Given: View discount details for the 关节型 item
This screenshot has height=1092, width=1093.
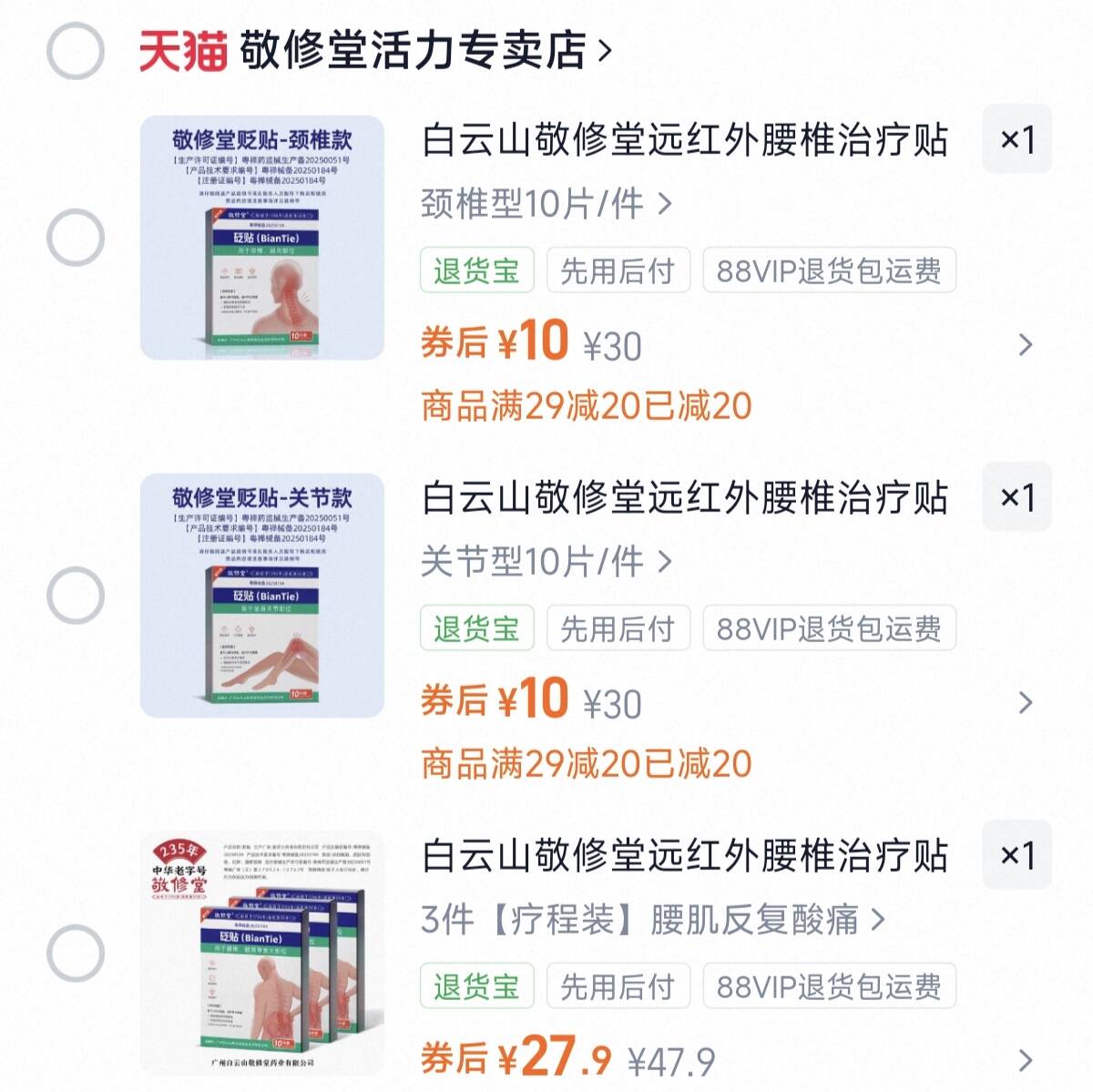Looking at the screenshot, I should (1026, 703).
